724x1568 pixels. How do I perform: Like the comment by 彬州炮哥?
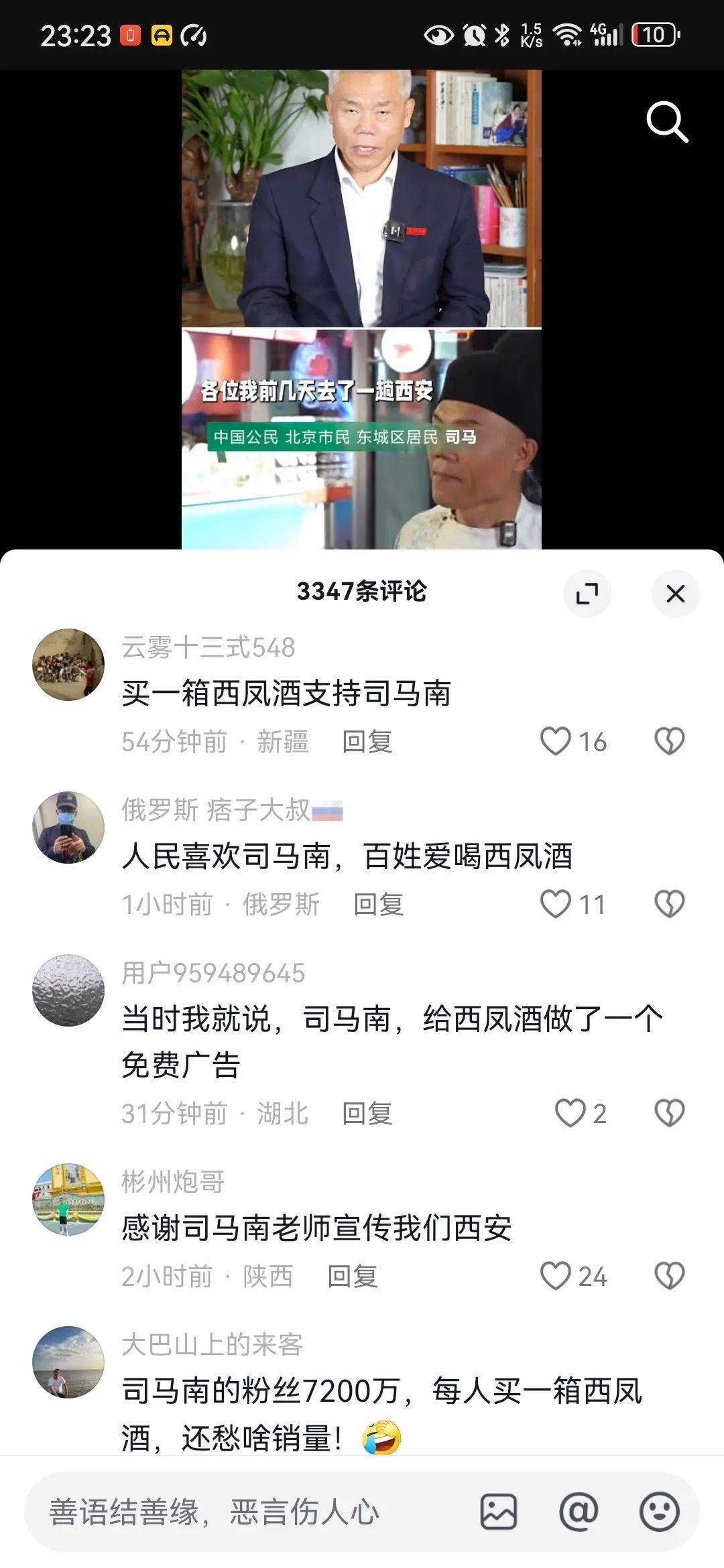(x=556, y=1276)
